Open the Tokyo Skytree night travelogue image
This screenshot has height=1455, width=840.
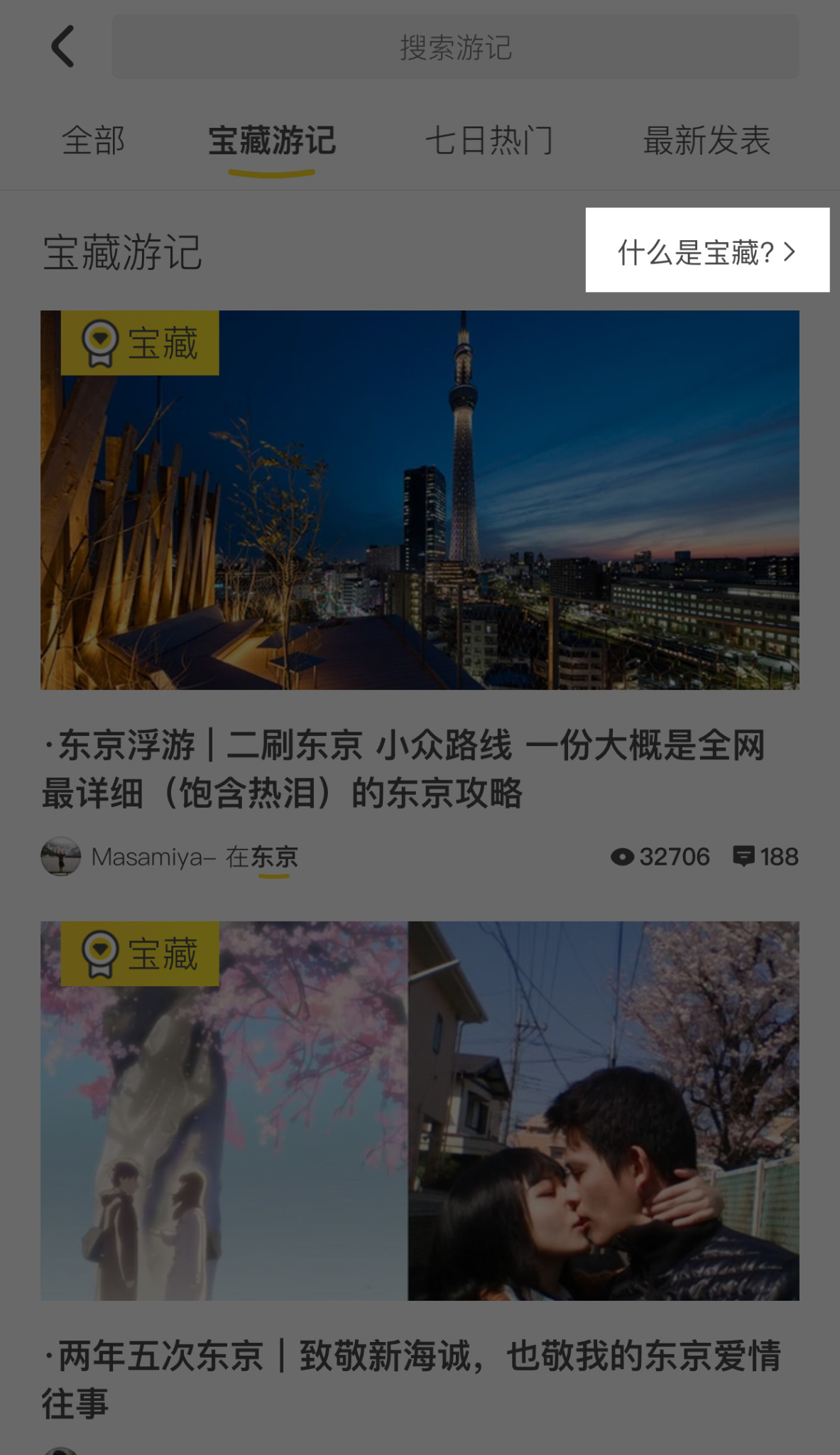(x=420, y=499)
